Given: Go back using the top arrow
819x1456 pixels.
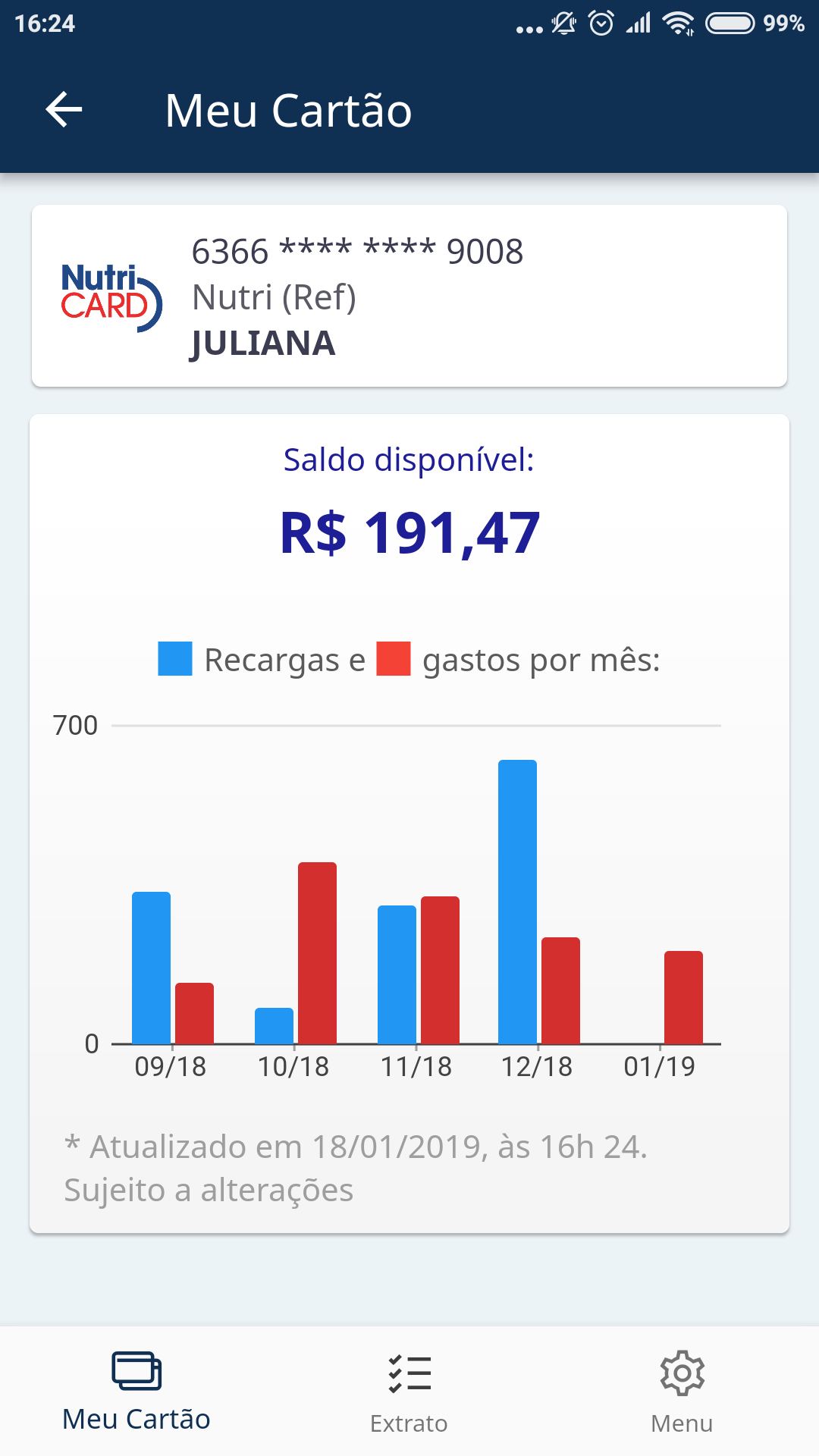Looking at the screenshot, I should tap(64, 110).
